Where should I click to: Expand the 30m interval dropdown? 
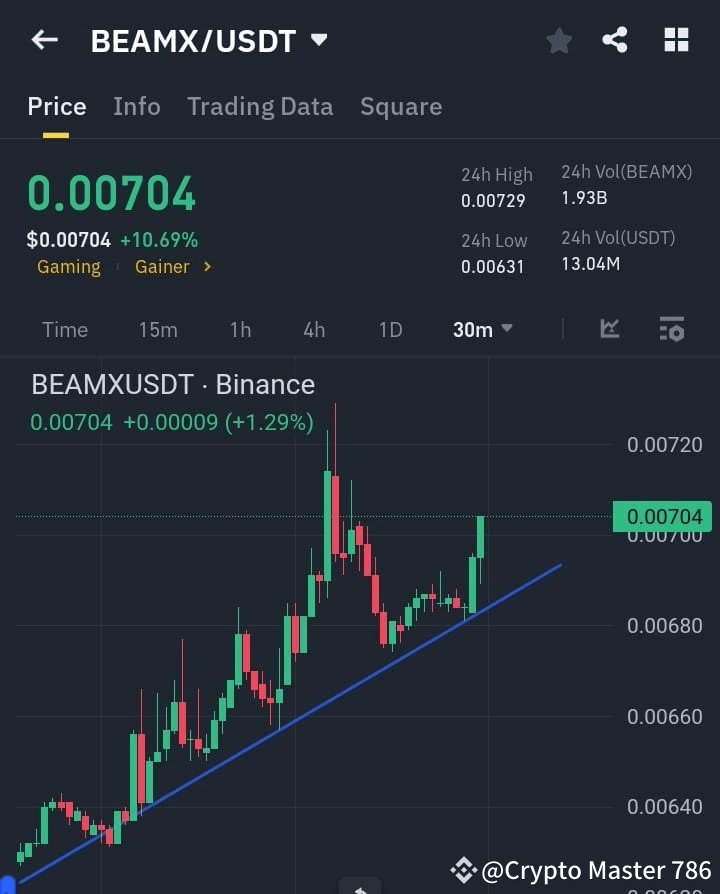tap(482, 329)
